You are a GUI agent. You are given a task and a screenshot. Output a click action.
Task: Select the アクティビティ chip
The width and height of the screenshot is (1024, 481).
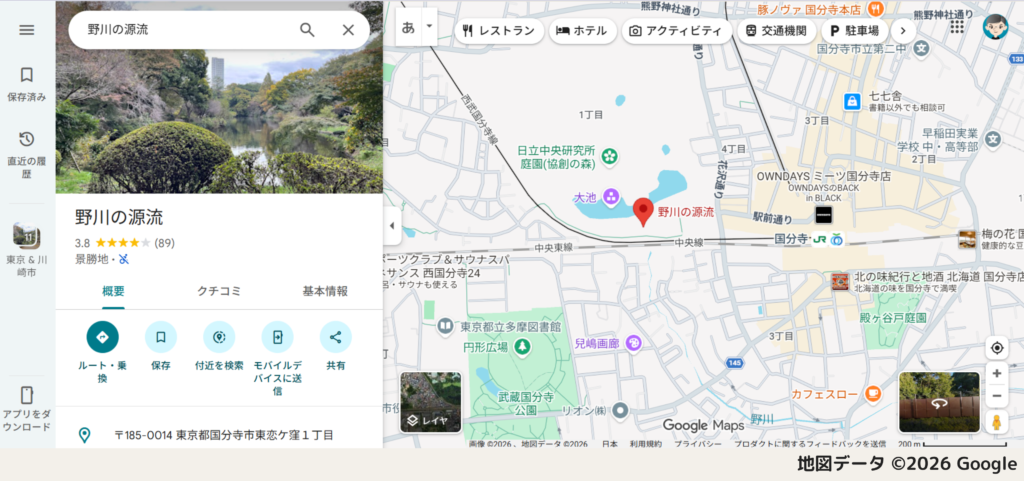point(675,31)
